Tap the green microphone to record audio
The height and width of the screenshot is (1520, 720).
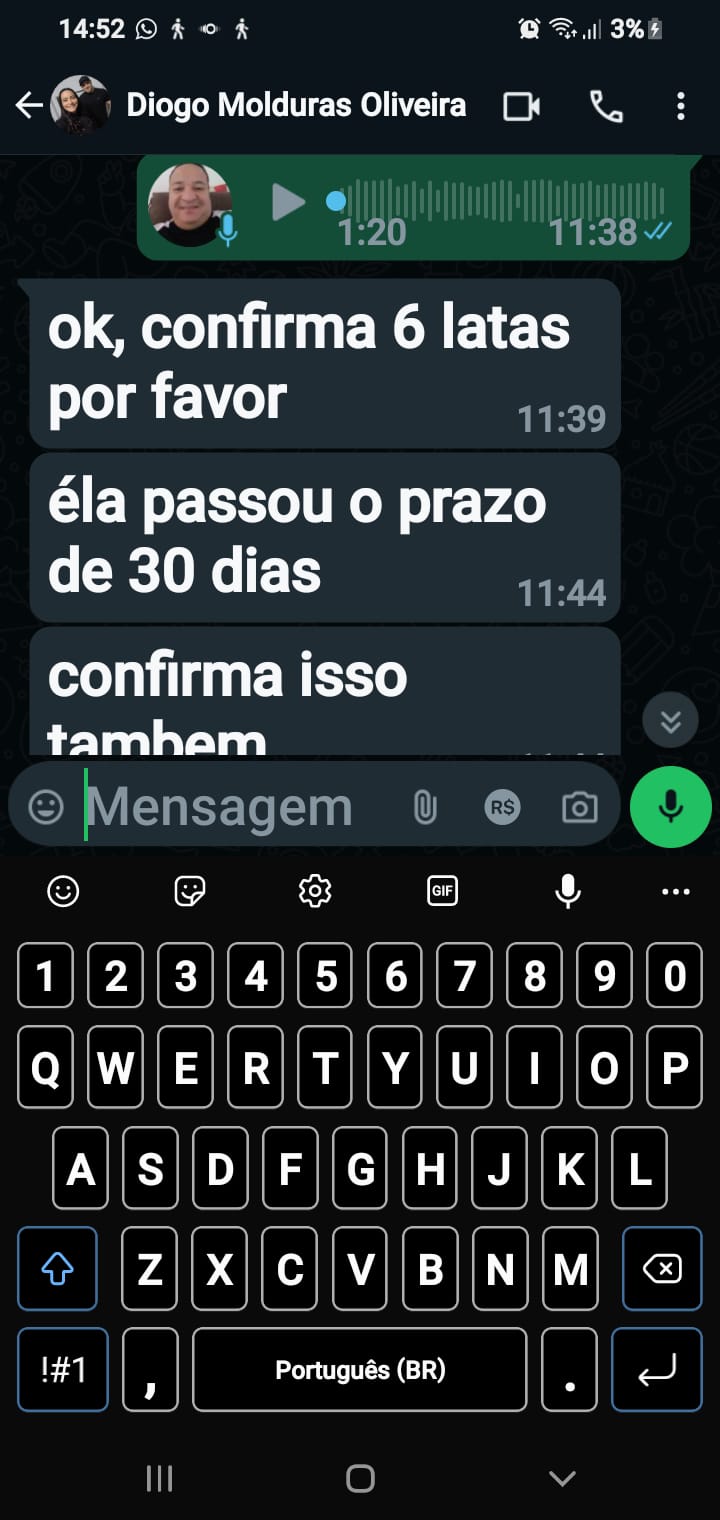click(670, 807)
